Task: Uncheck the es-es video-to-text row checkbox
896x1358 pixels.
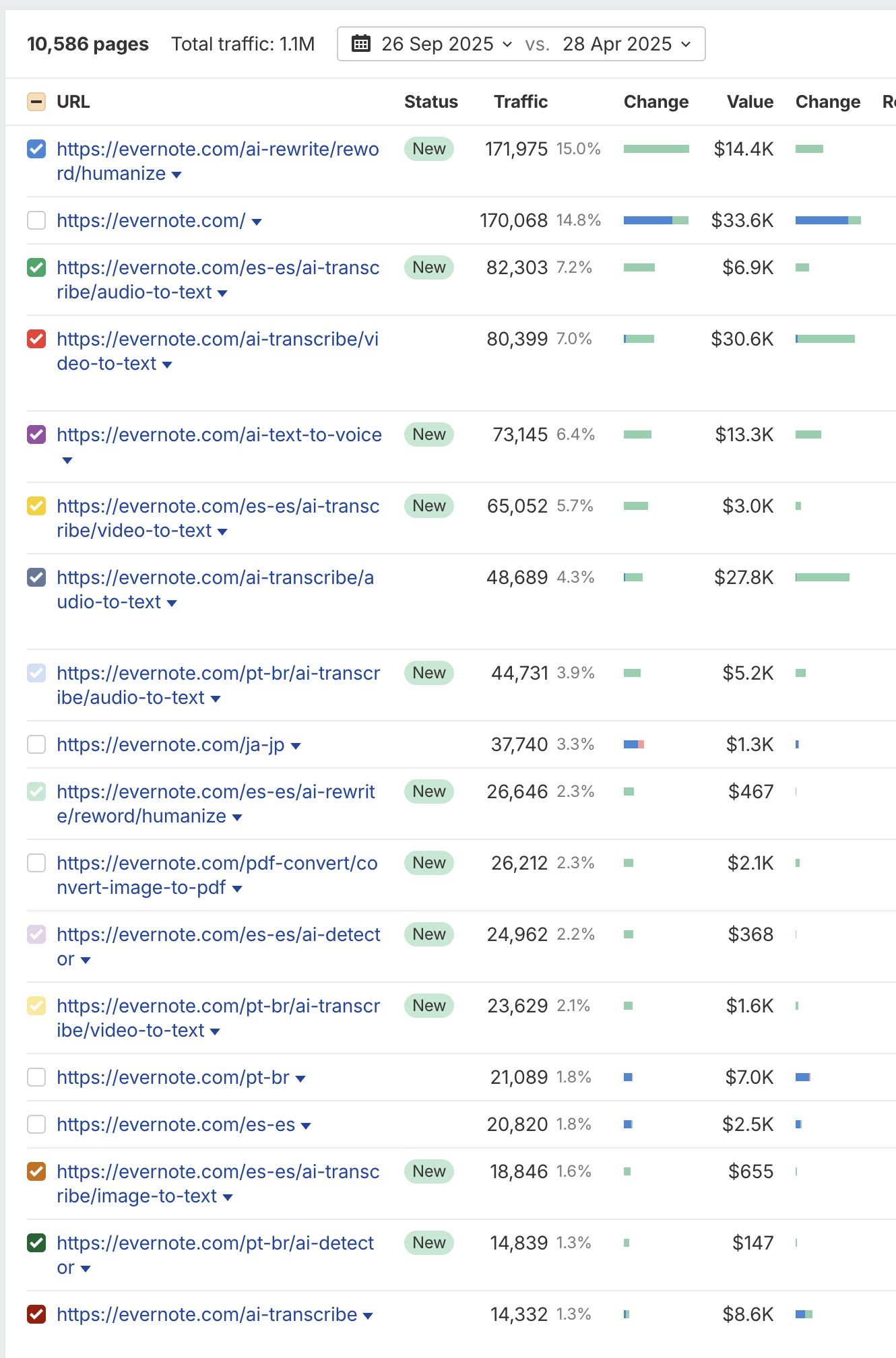Action: coord(36,506)
